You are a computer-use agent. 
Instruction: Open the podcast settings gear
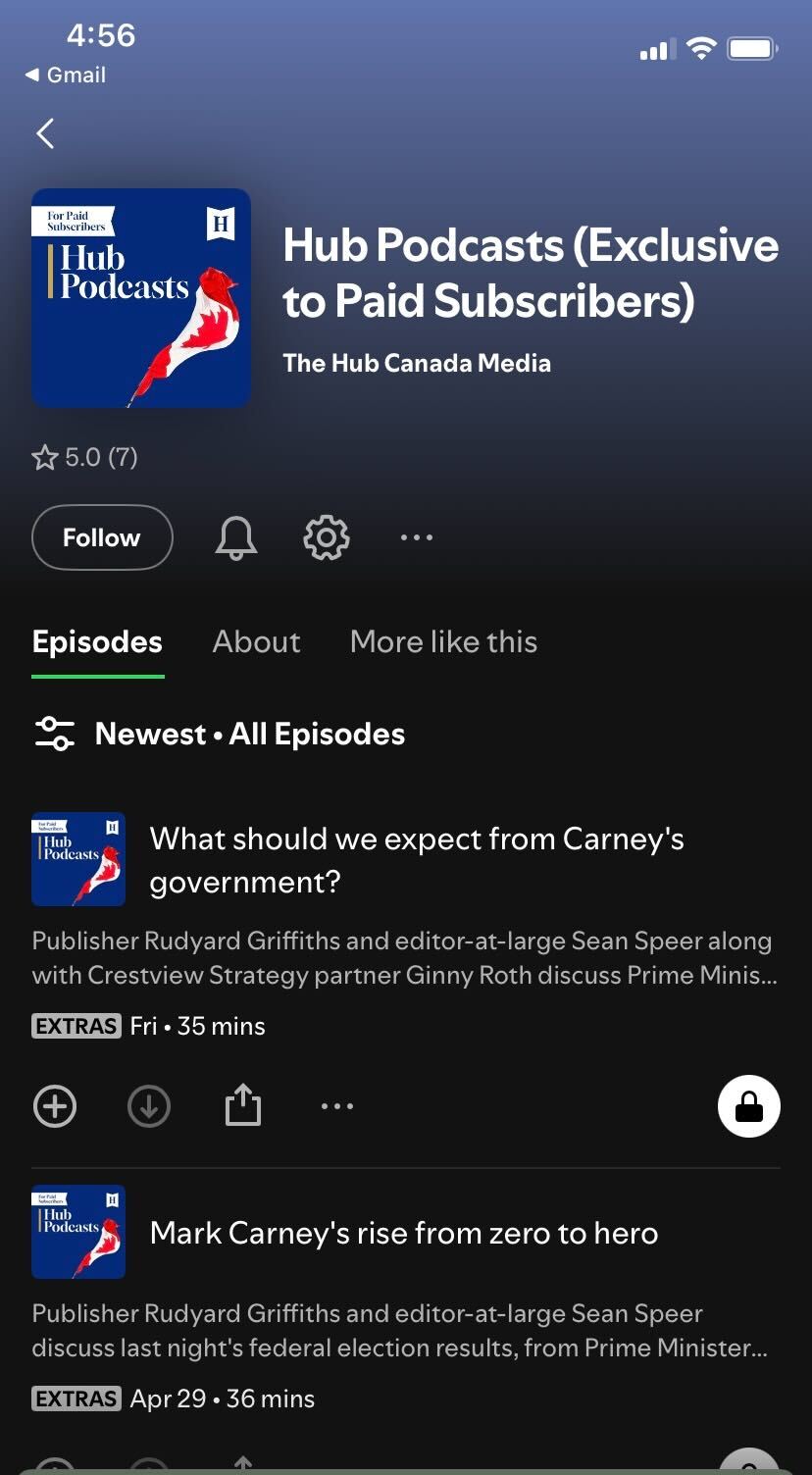coord(327,537)
